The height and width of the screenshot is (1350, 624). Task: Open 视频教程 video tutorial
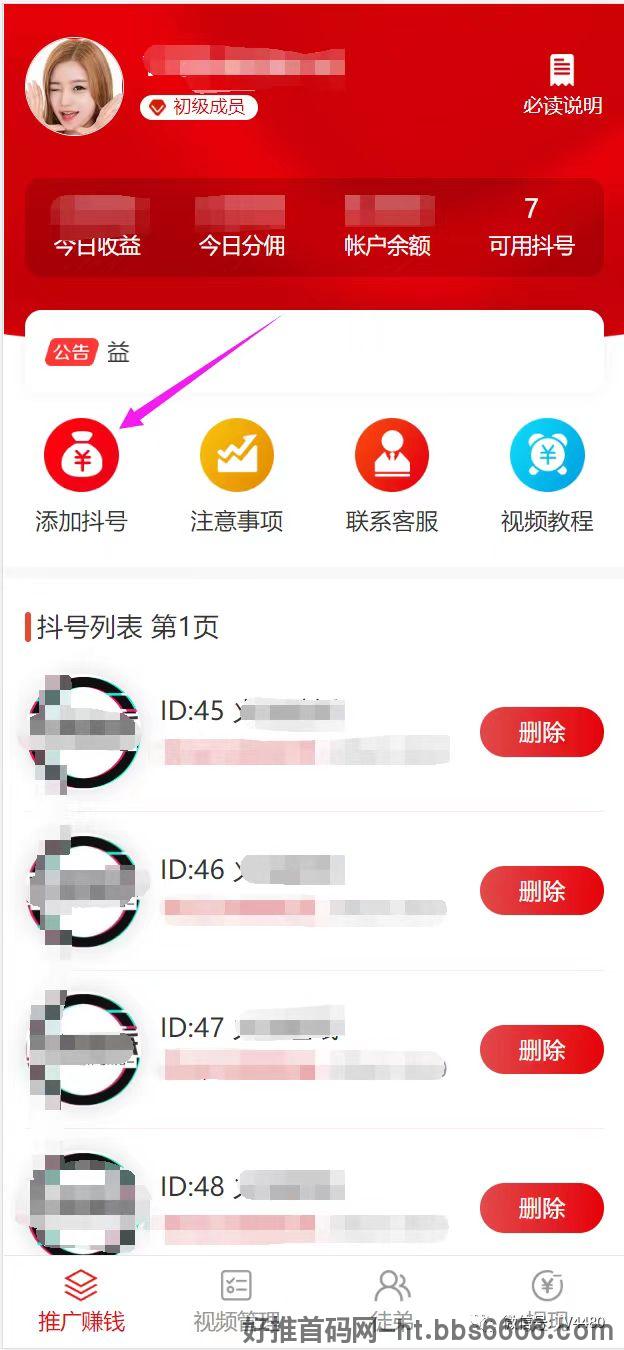click(547, 476)
